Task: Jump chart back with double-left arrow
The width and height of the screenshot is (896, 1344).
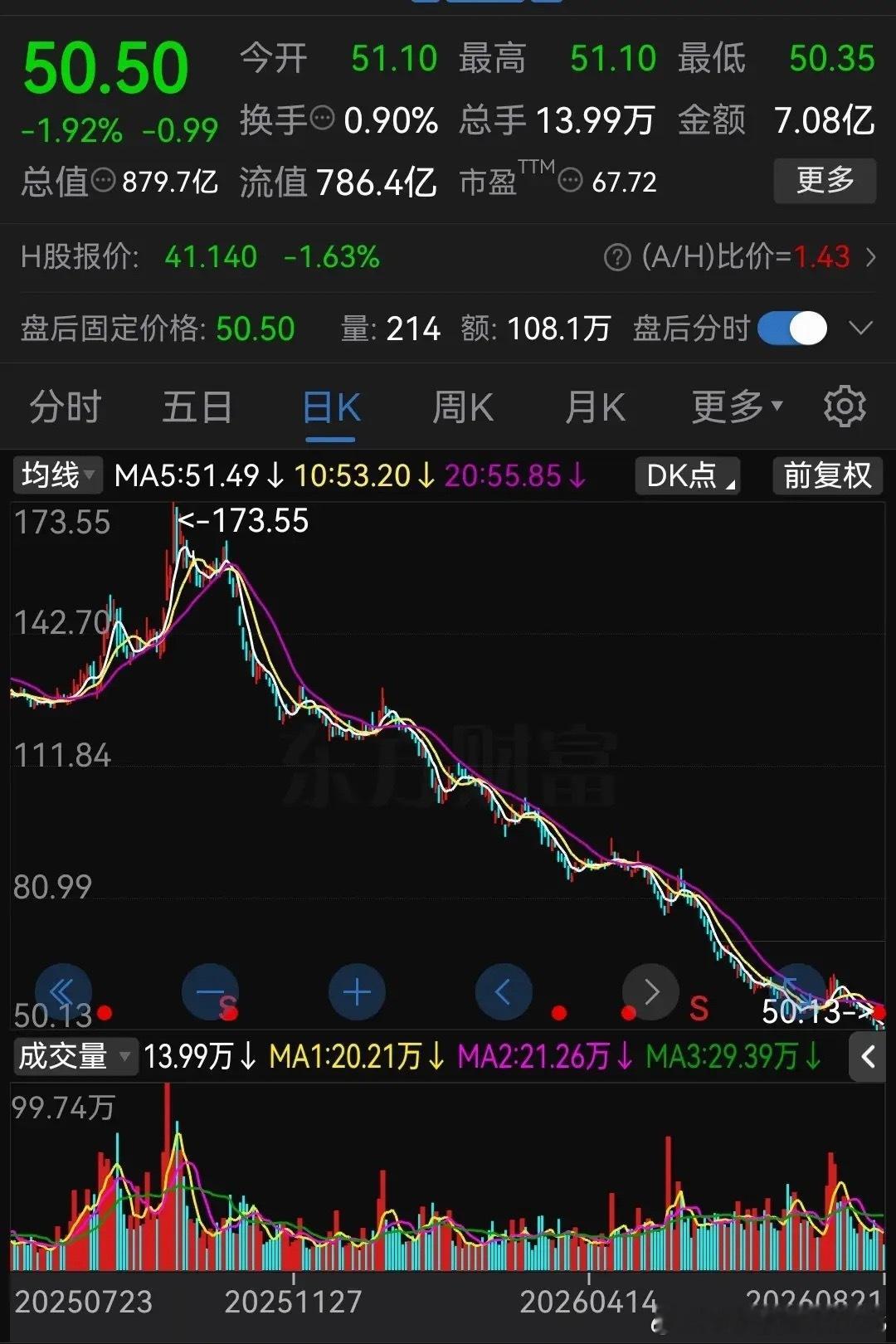Action: (63, 991)
